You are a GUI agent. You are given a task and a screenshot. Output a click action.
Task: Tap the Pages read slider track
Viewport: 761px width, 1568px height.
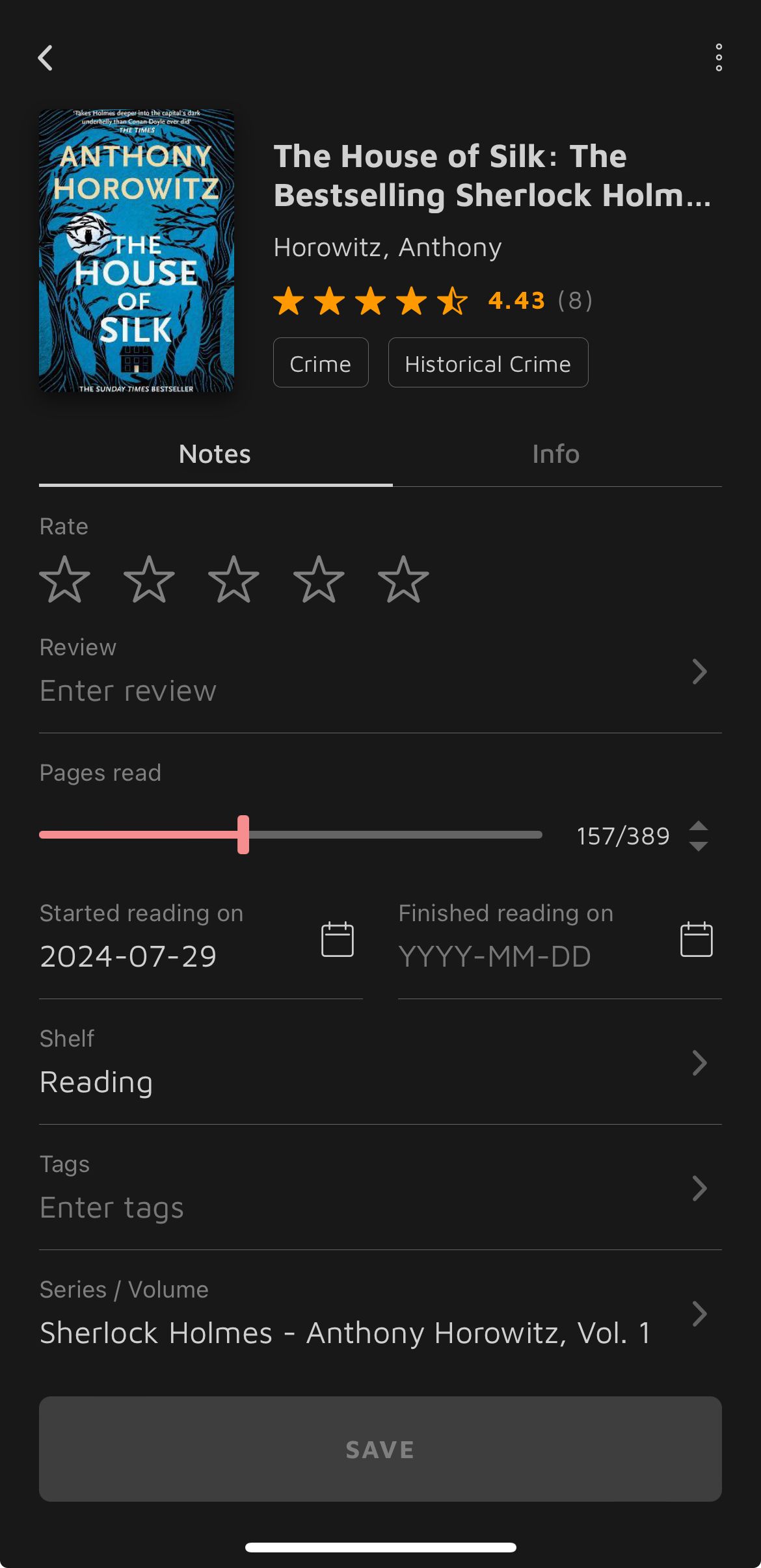pos(390,835)
